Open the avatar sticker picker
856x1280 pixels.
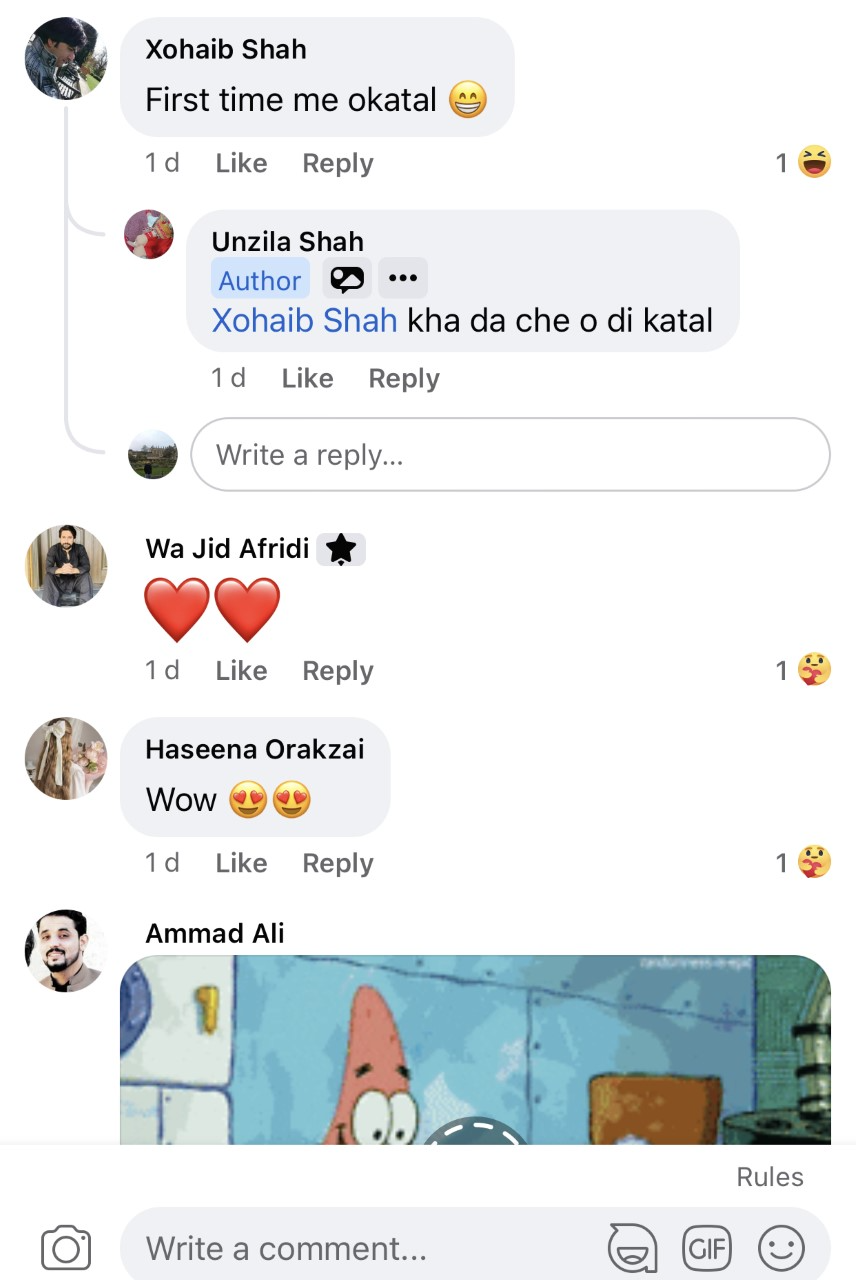633,1248
